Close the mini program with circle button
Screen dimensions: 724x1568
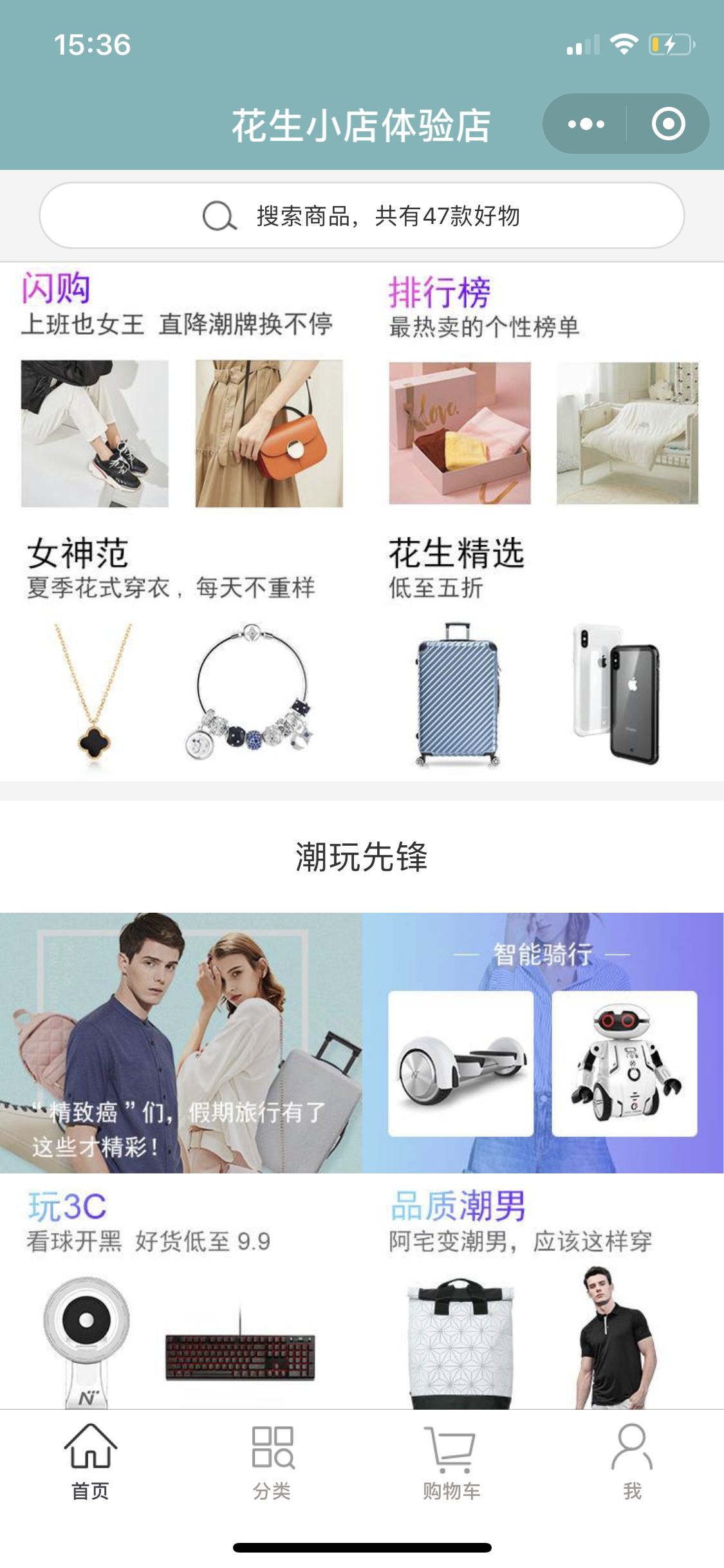pyautogui.click(x=668, y=124)
